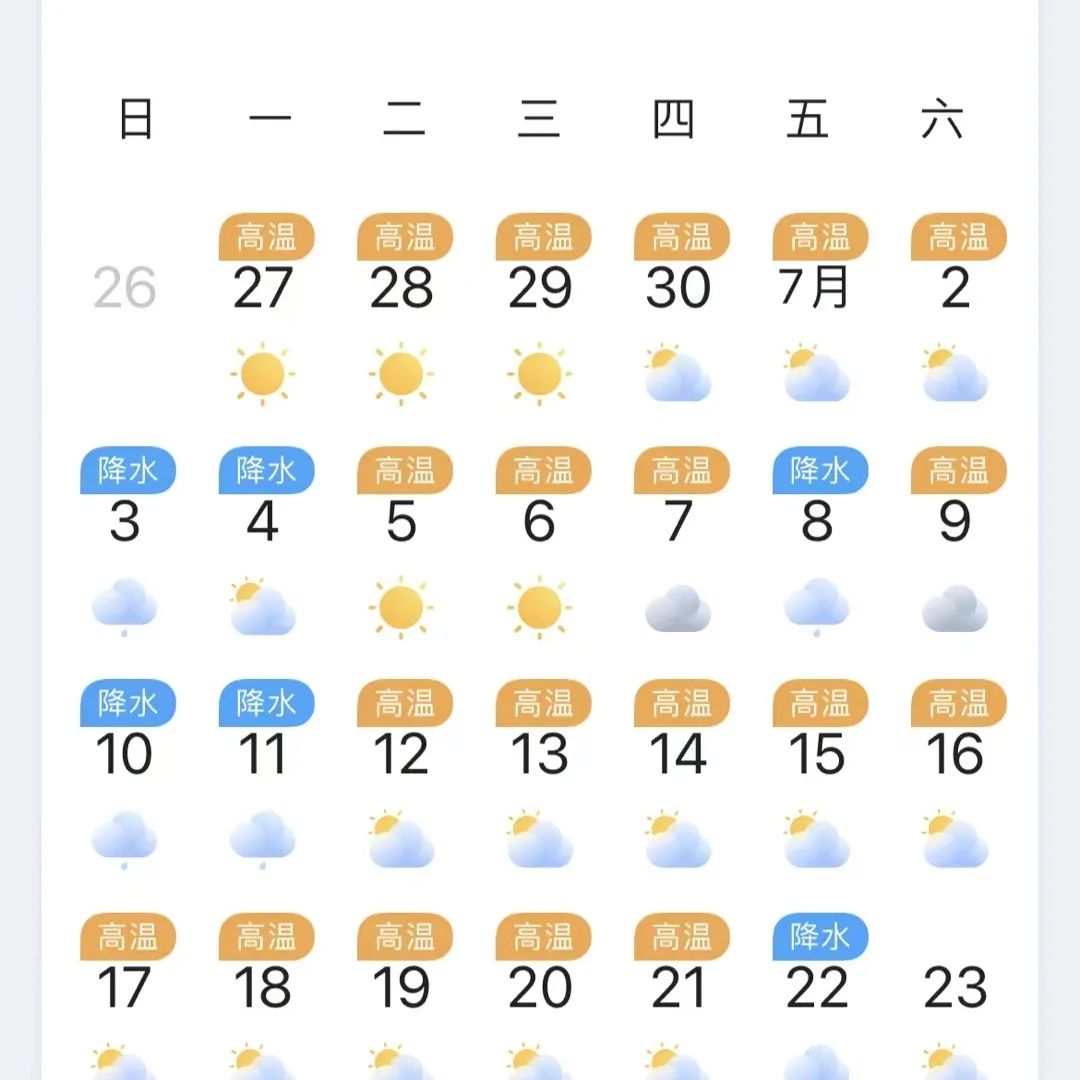Screen dimensions: 1080x1080
Task: Open date 4 in the calendar
Action: 263,521
